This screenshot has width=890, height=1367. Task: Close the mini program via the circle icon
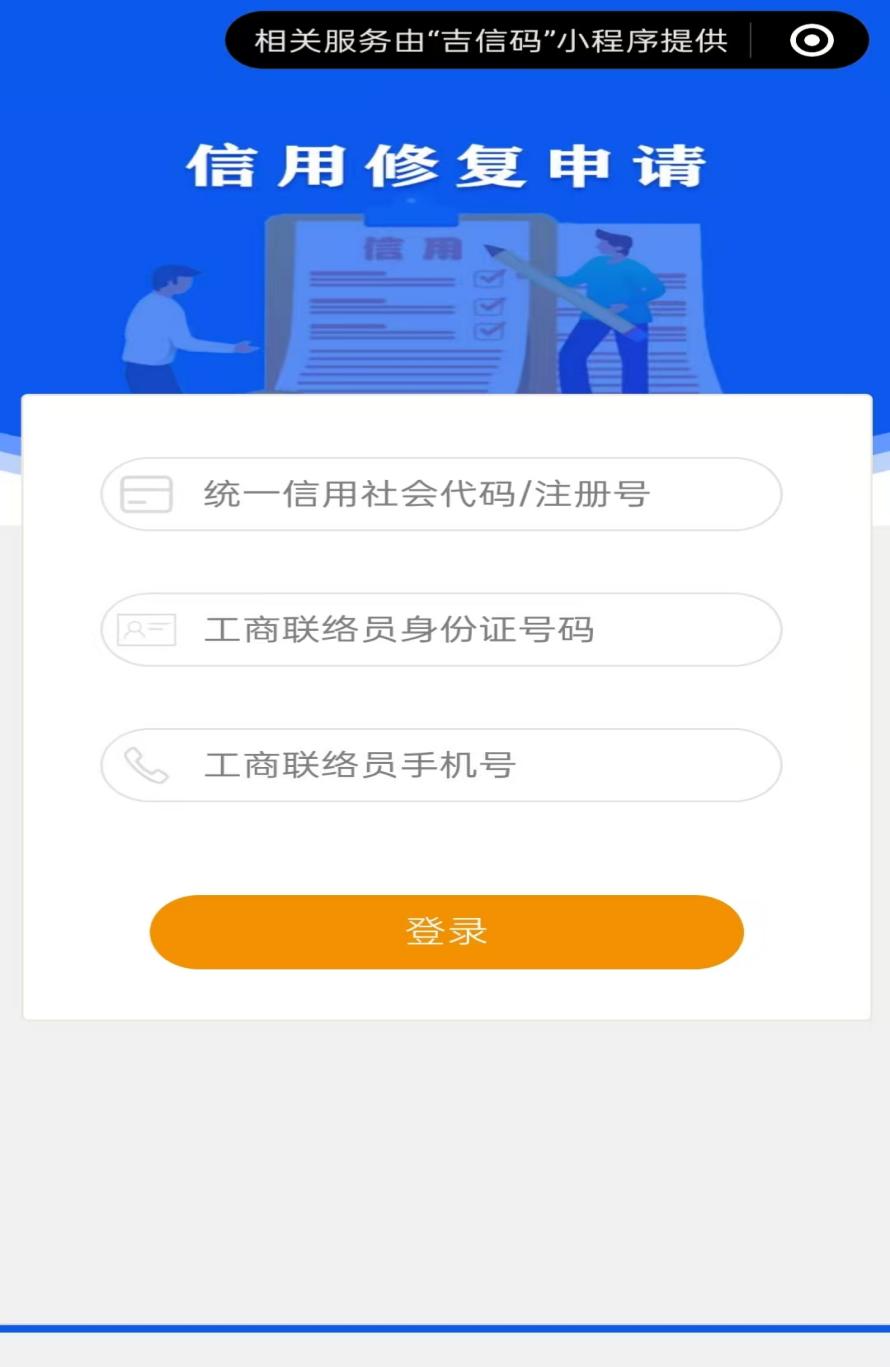click(x=811, y=41)
